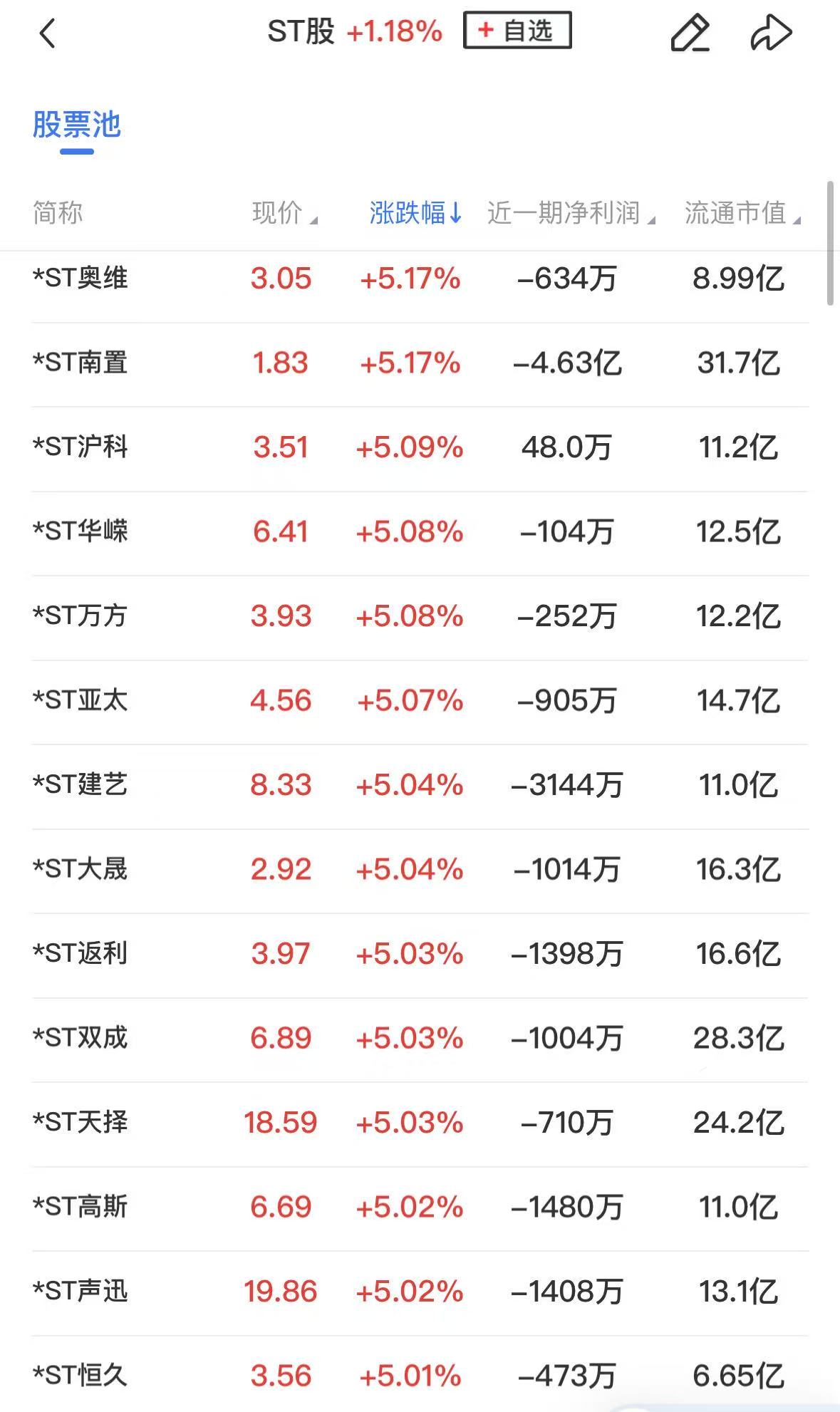Open the *ST亚太 stock row

tap(420, 701)
